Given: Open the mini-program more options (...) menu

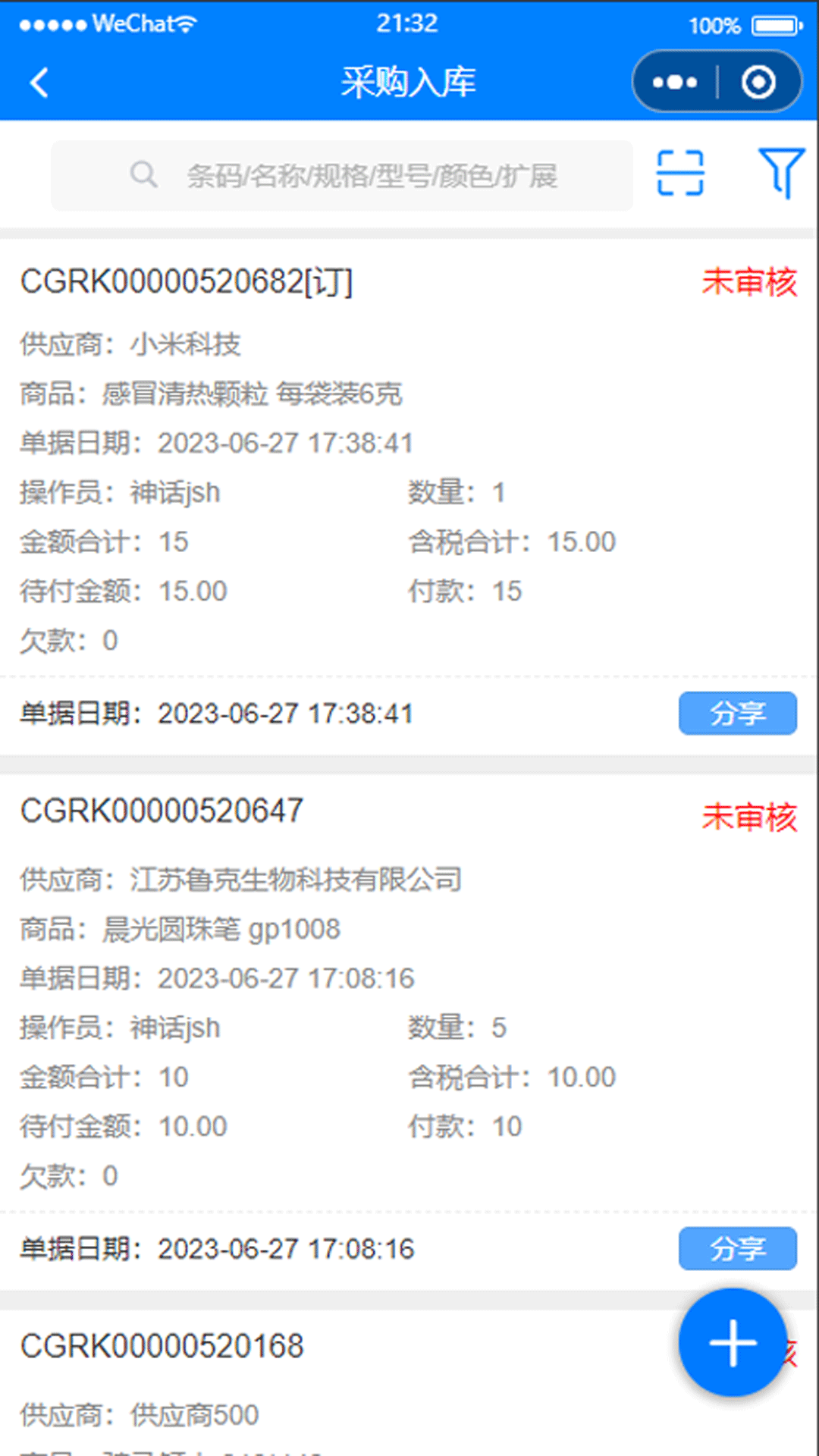Looking at the screenshot, I should 674,81.
